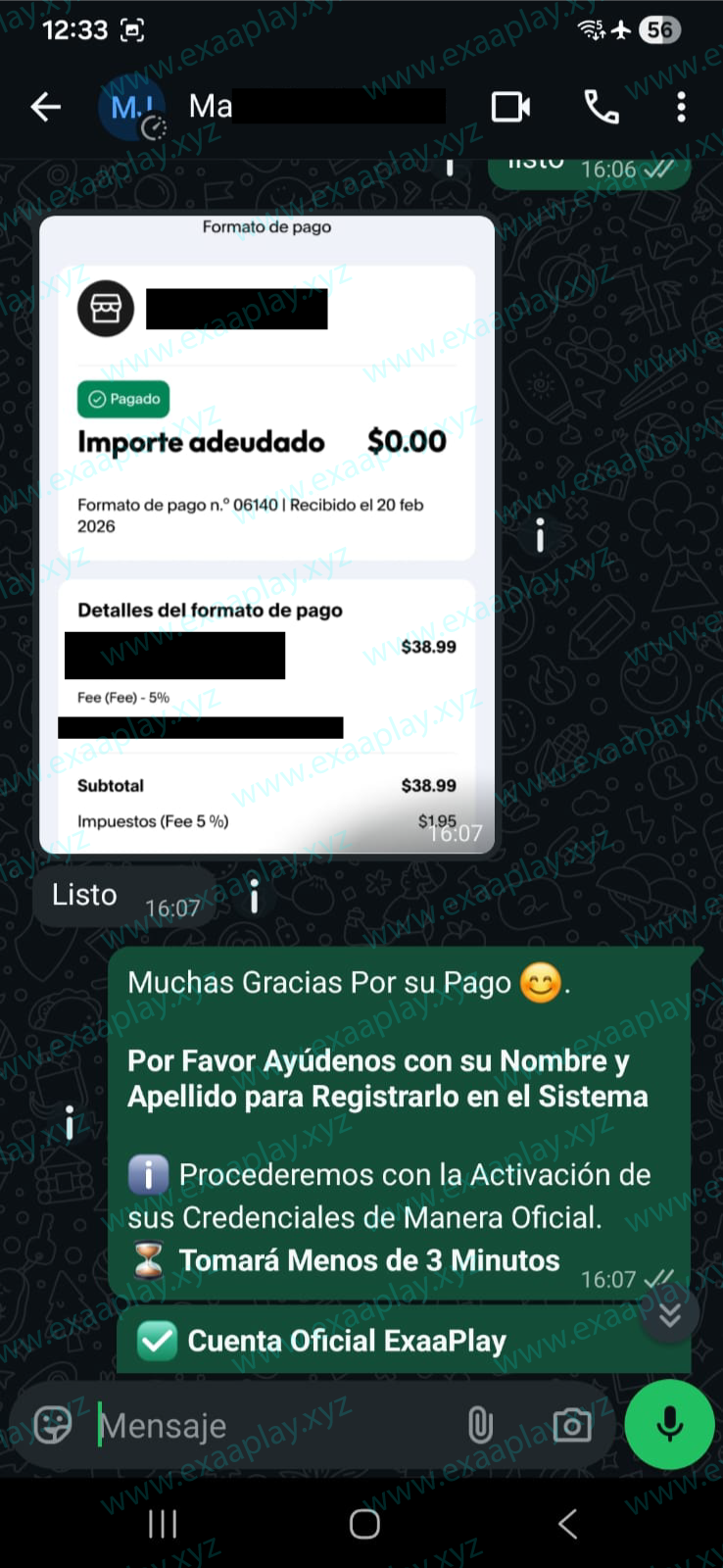Open the emoji picker
Image resolution: width=723 pixels, height=1568 pixels.
point(53,1424)
